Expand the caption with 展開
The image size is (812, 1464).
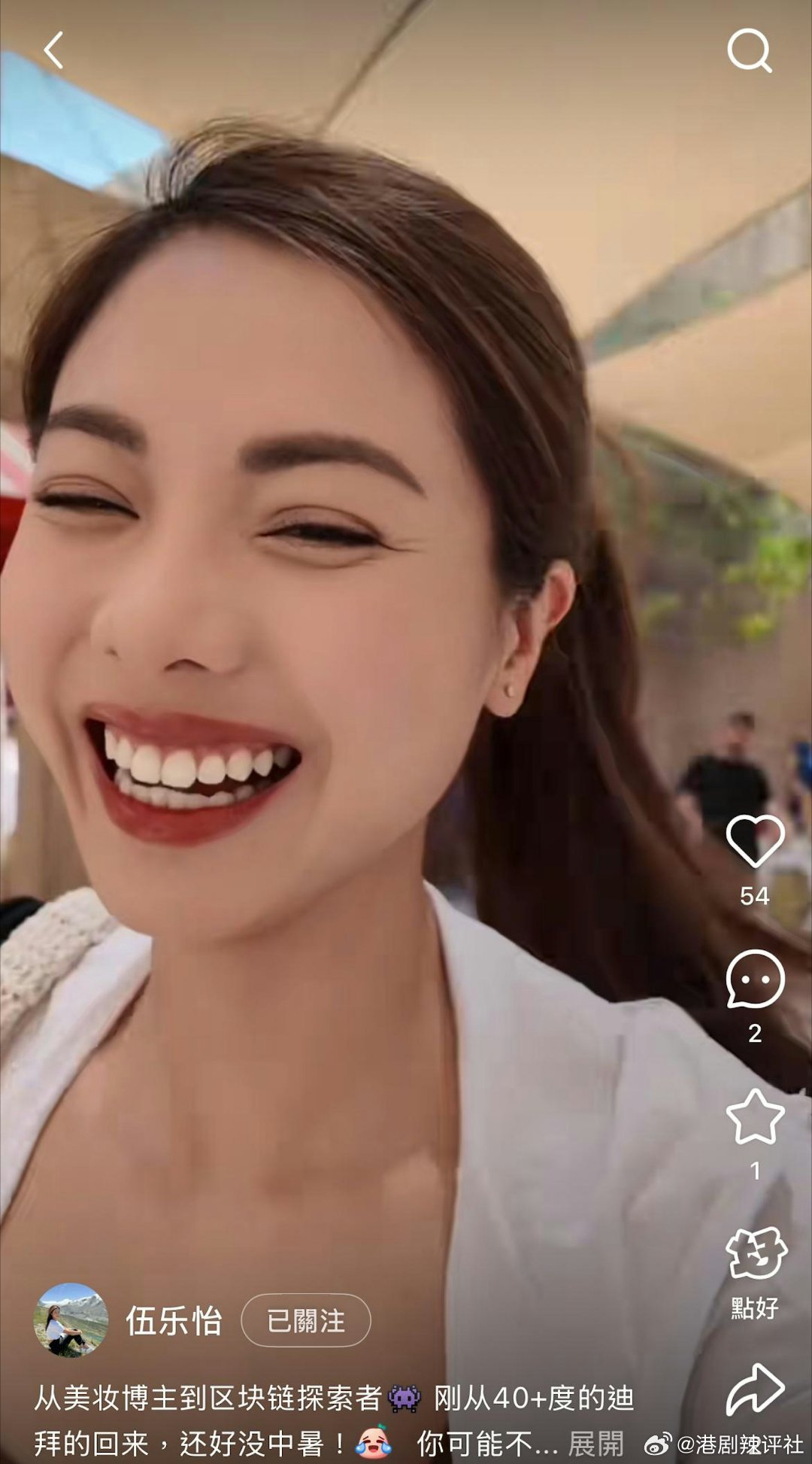click(x=595, y=1444)
